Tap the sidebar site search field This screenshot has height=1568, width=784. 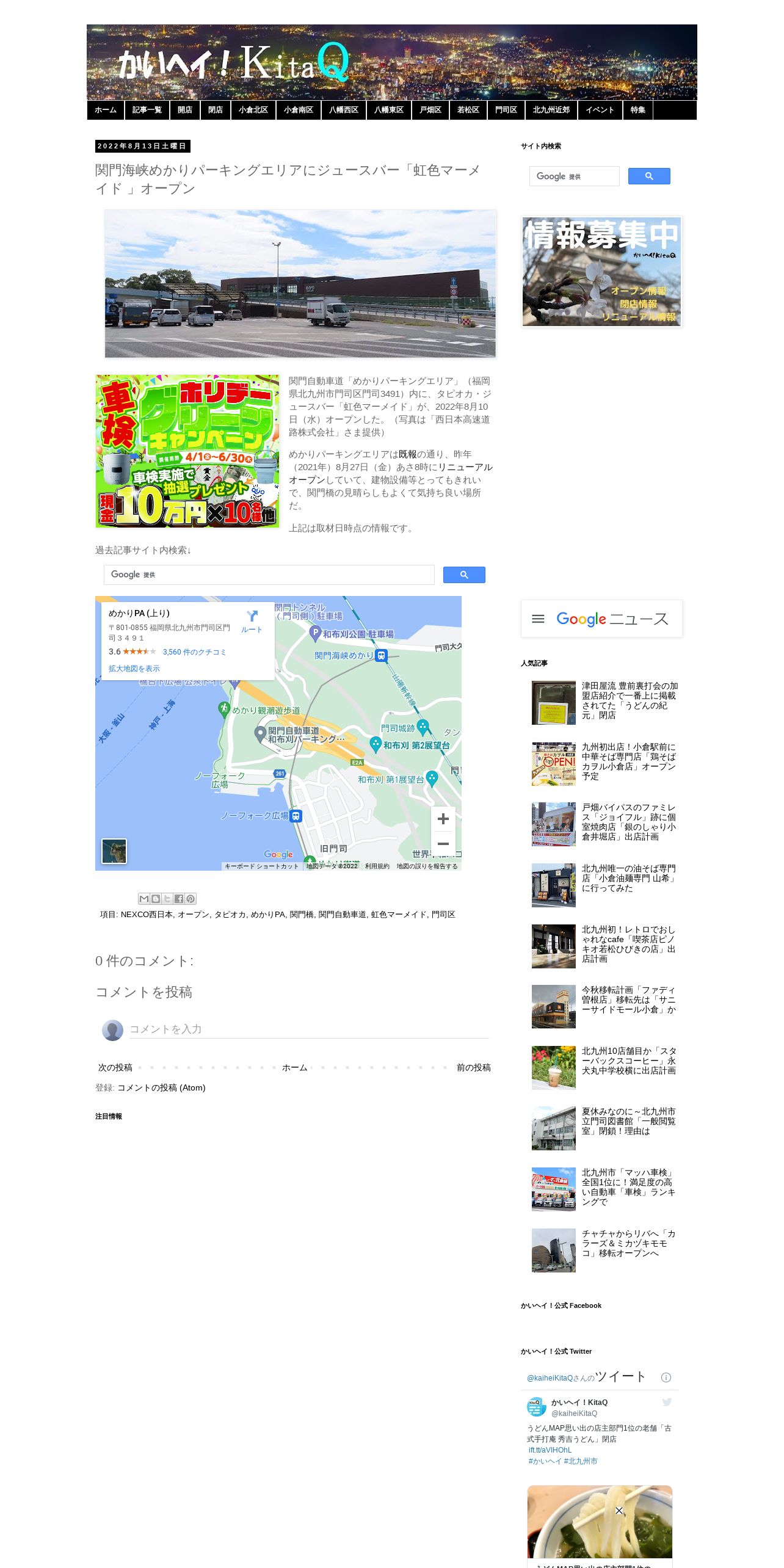574,176
